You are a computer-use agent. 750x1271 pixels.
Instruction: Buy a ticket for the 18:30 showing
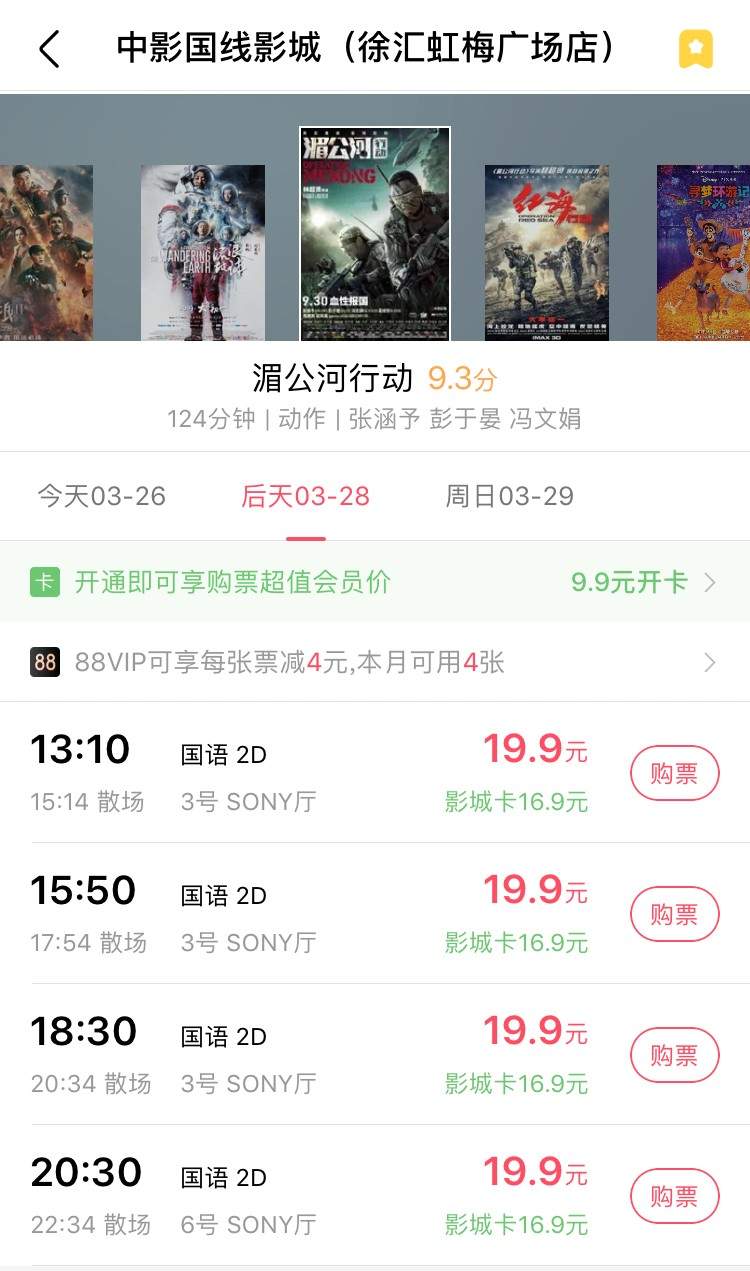click(x=674, y=1055)
